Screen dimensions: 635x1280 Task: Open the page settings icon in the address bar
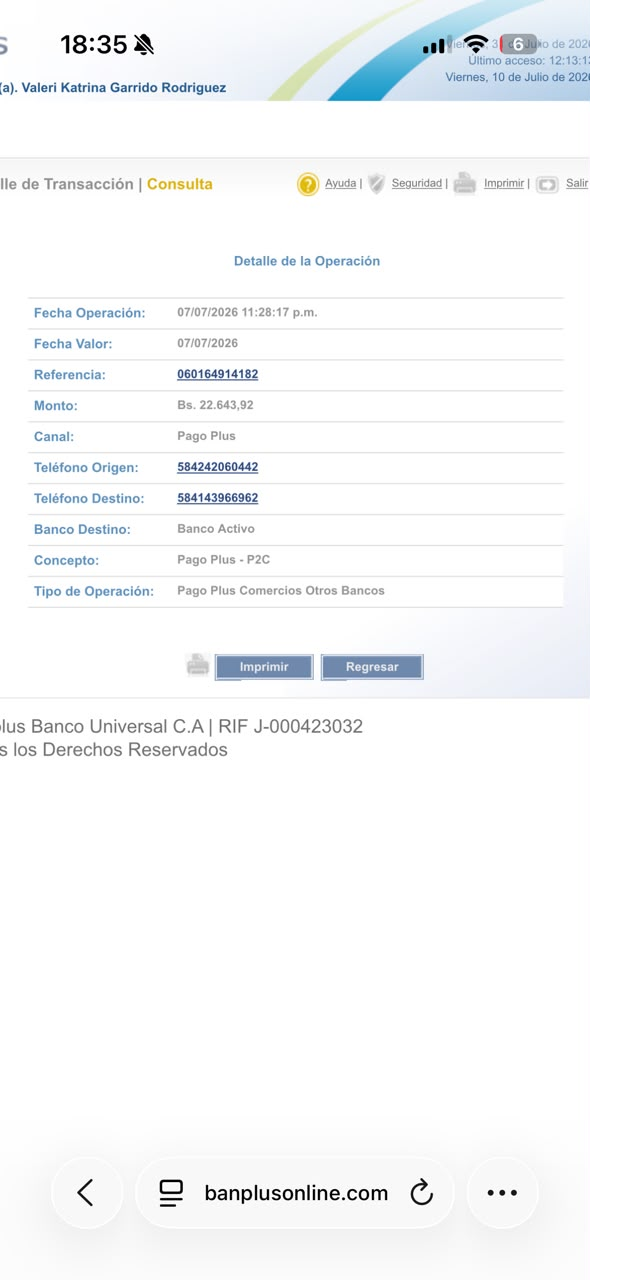171,1192
